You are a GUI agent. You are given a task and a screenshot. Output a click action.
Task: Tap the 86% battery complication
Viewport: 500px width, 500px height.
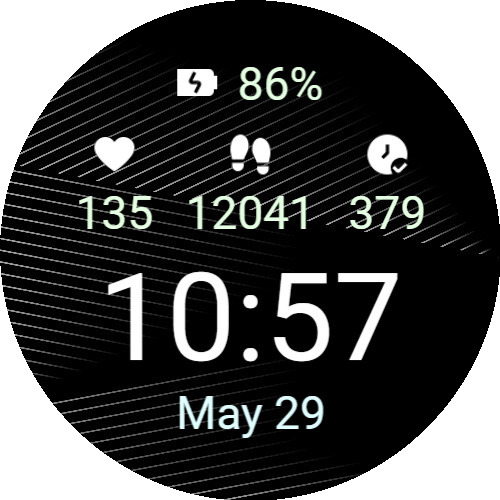click(249, 83)
